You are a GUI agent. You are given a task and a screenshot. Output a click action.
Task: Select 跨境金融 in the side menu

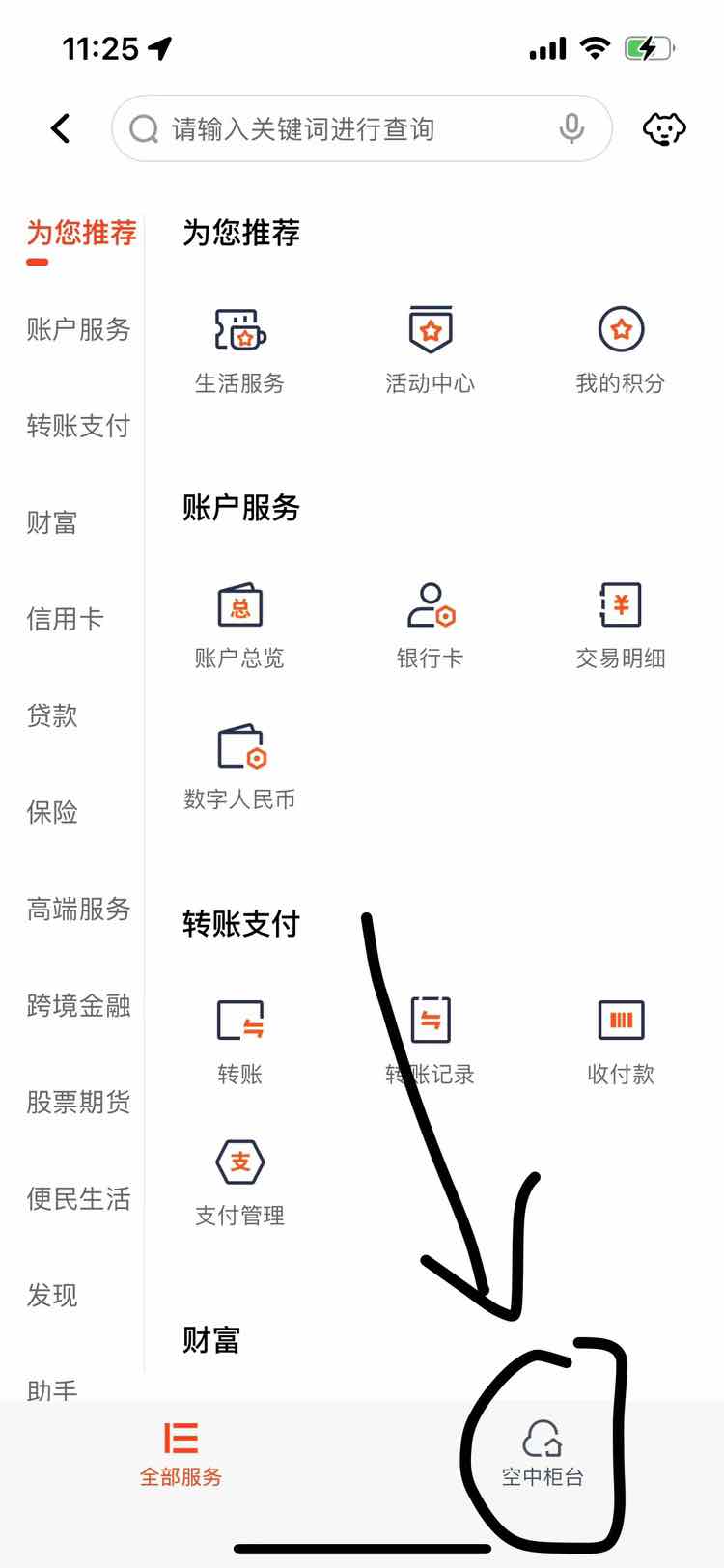point(78,1005)
